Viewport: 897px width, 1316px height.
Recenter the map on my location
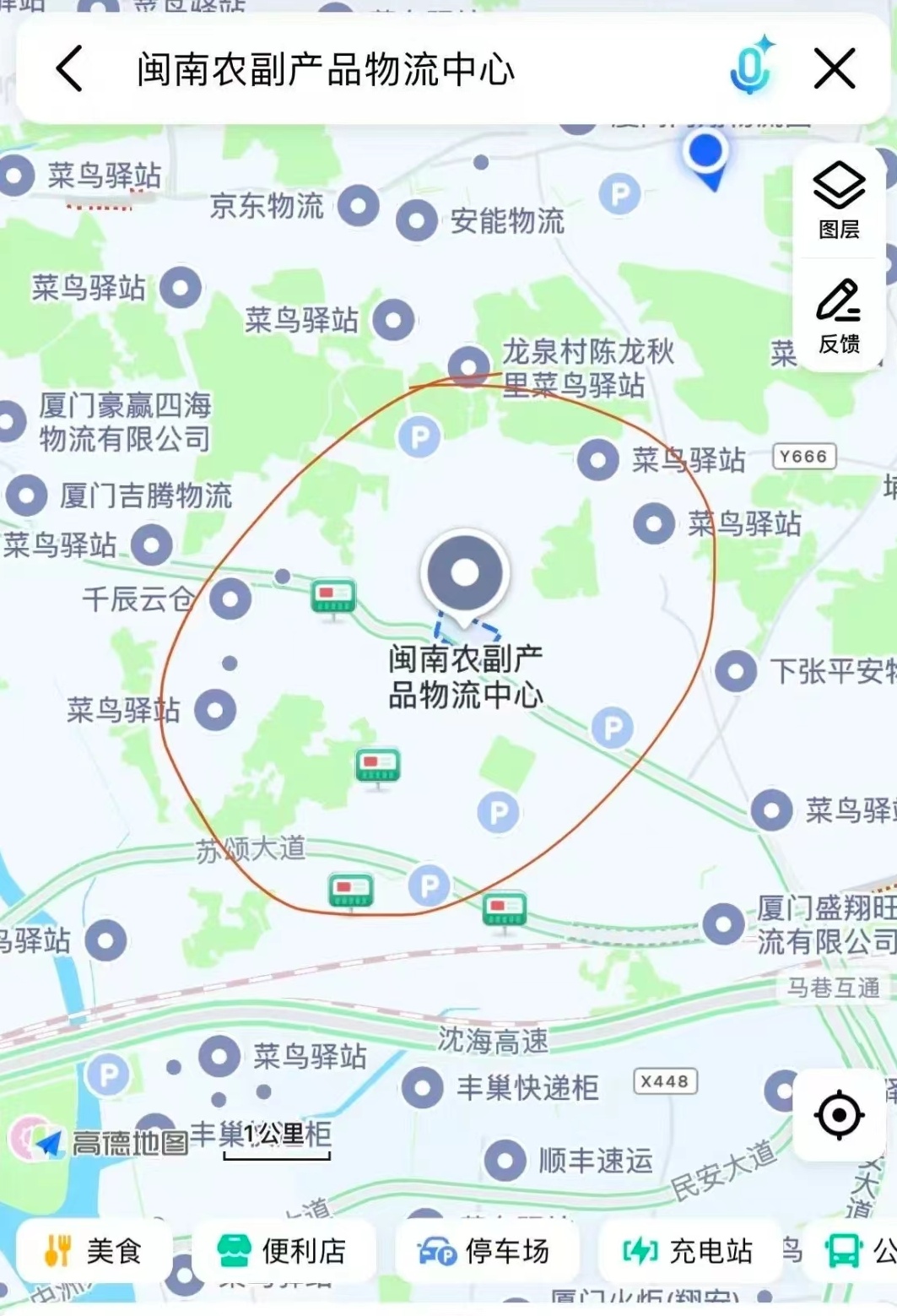[x=839, y=1115]
